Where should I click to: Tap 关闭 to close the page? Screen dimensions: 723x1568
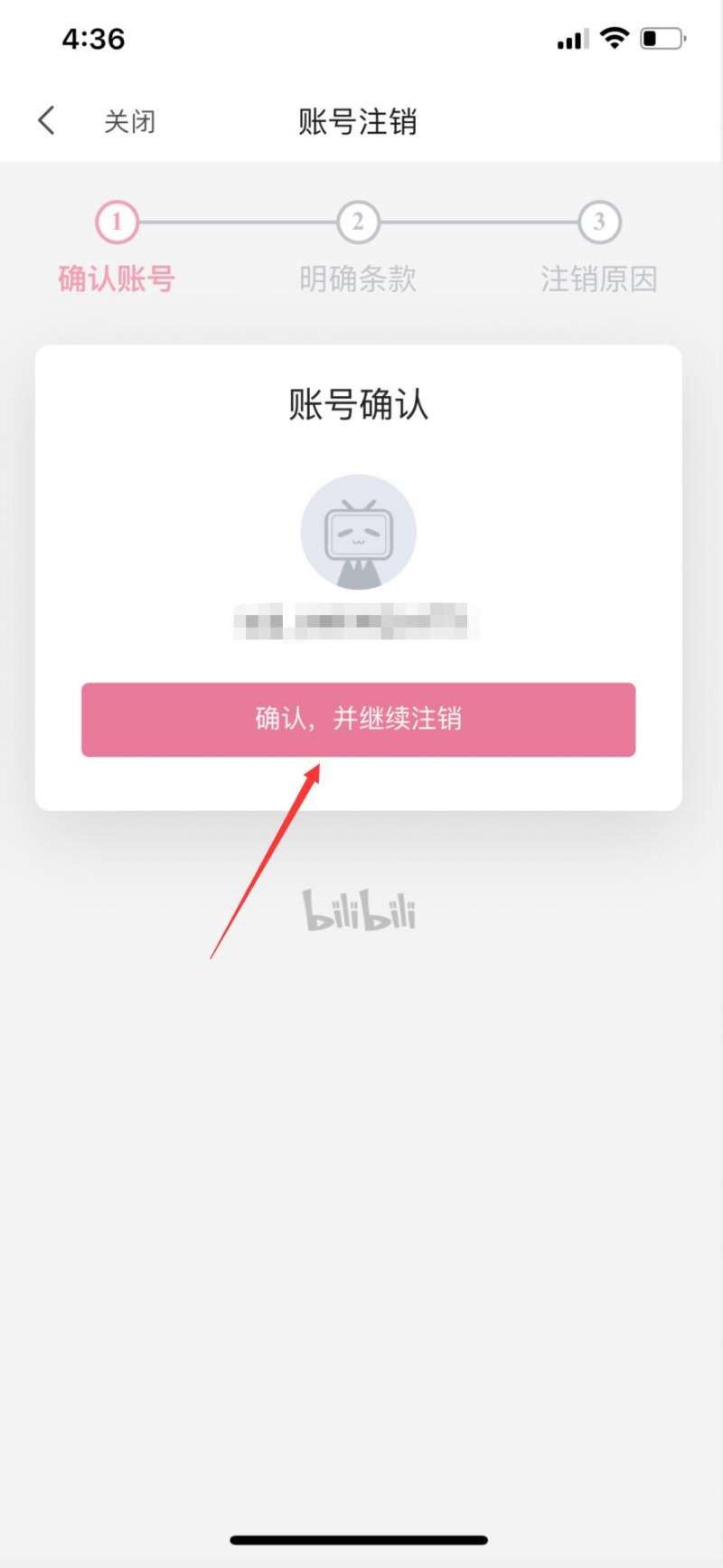click(129, 122)
